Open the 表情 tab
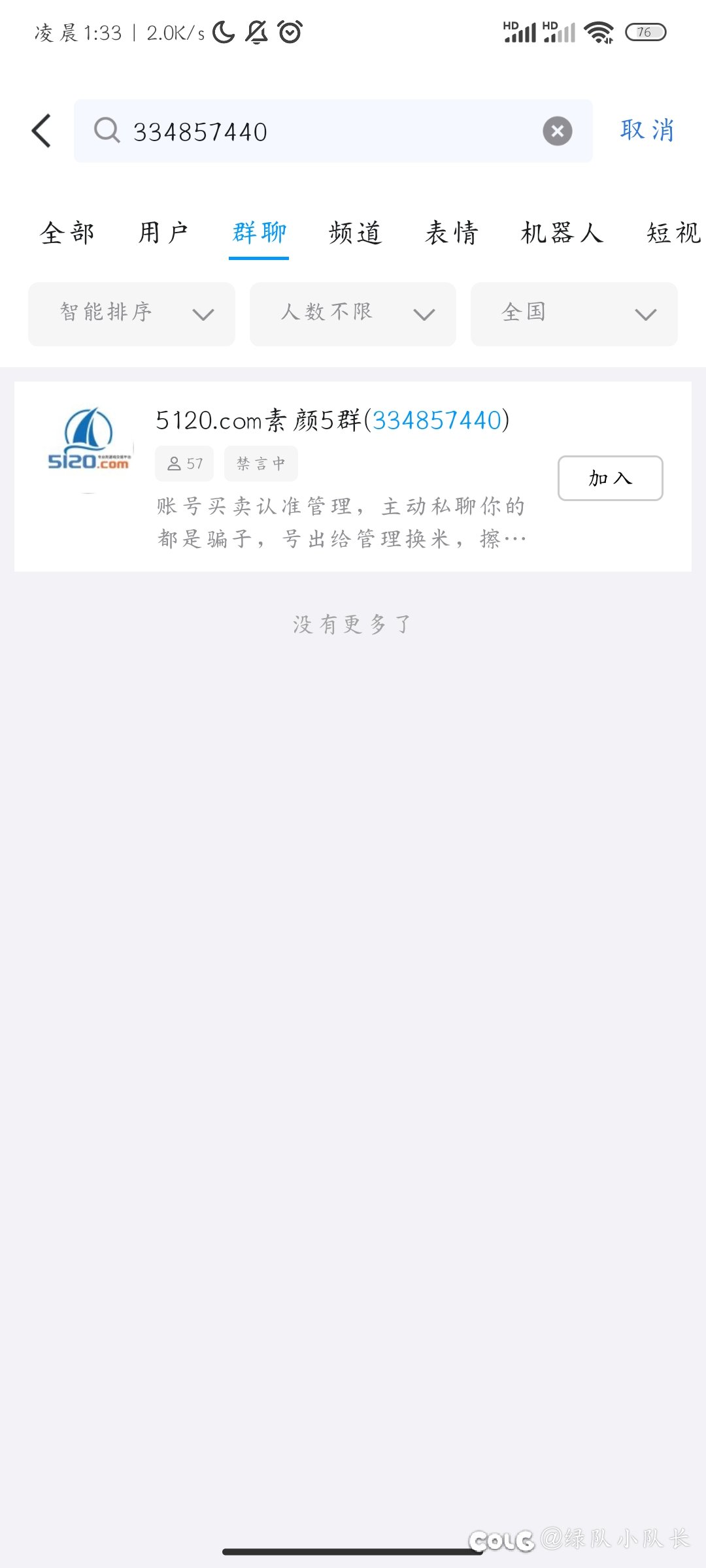This screenshot has height=1568, width=706. point(451,233)
